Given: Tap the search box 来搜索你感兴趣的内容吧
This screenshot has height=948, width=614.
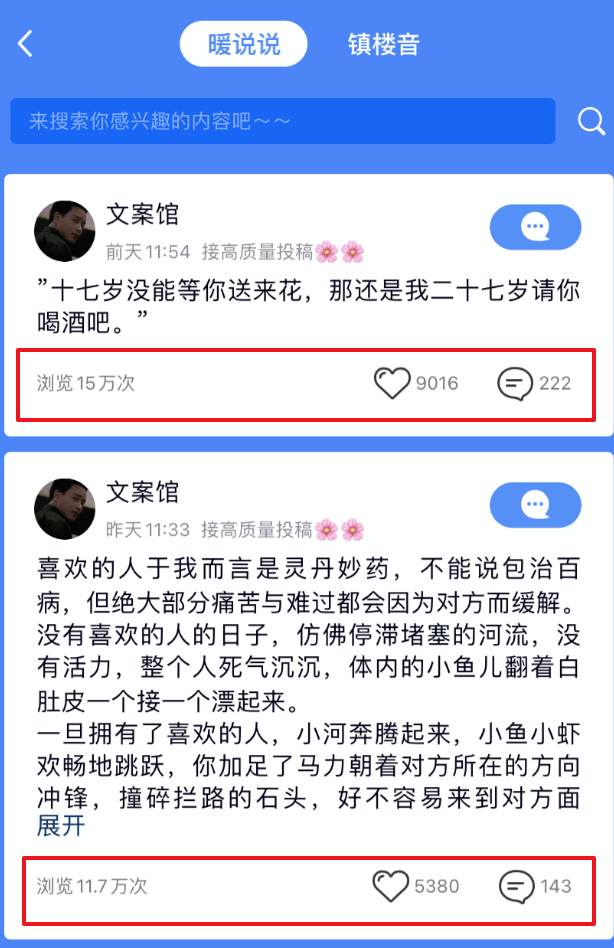Looking at the screenshot, I should pos(282,121).
